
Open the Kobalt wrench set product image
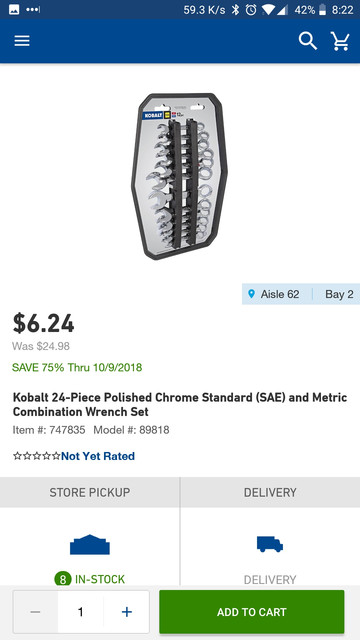click(x=180, y=176)
